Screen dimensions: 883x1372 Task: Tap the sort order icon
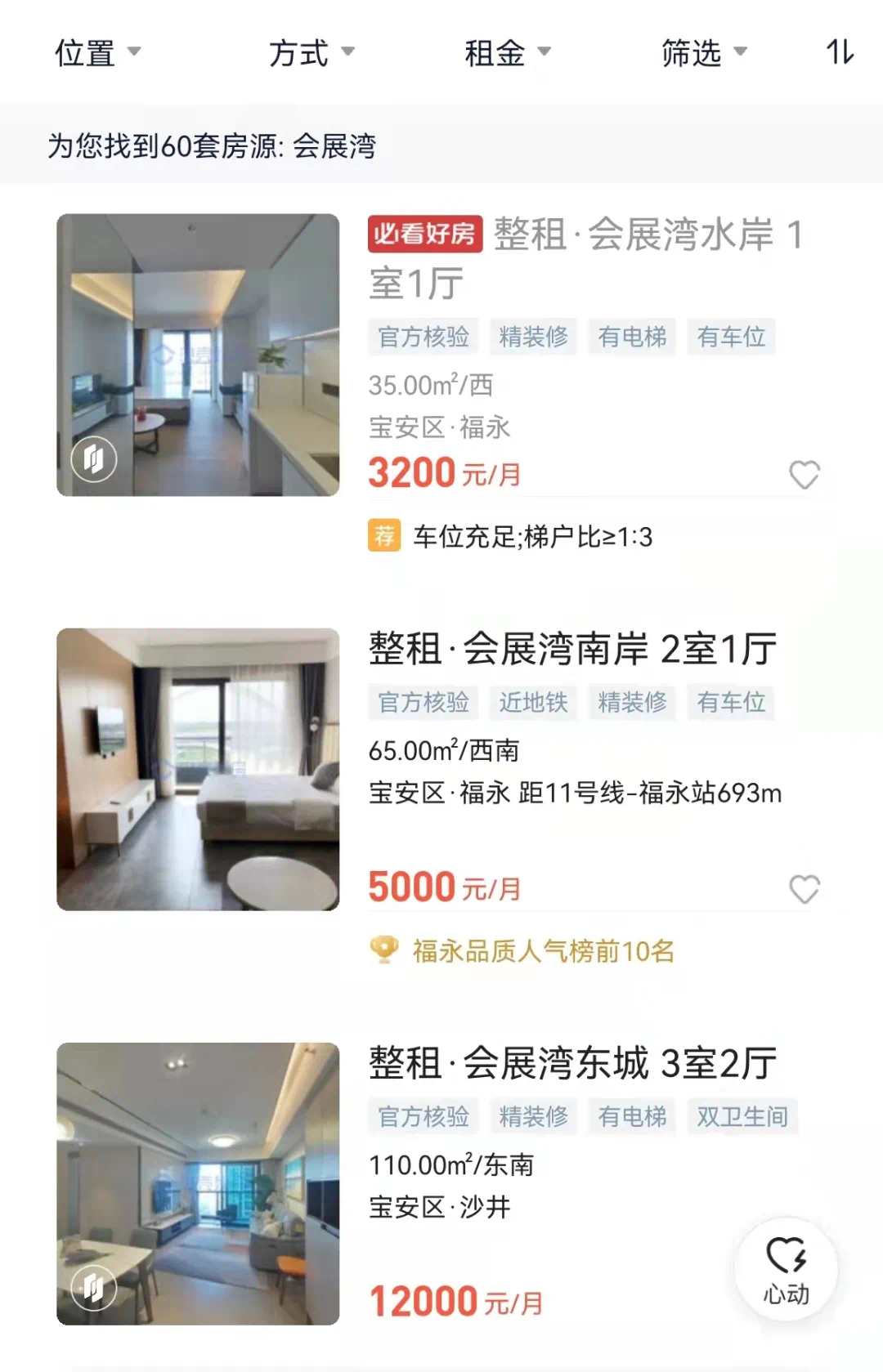(x=839, y=52)
